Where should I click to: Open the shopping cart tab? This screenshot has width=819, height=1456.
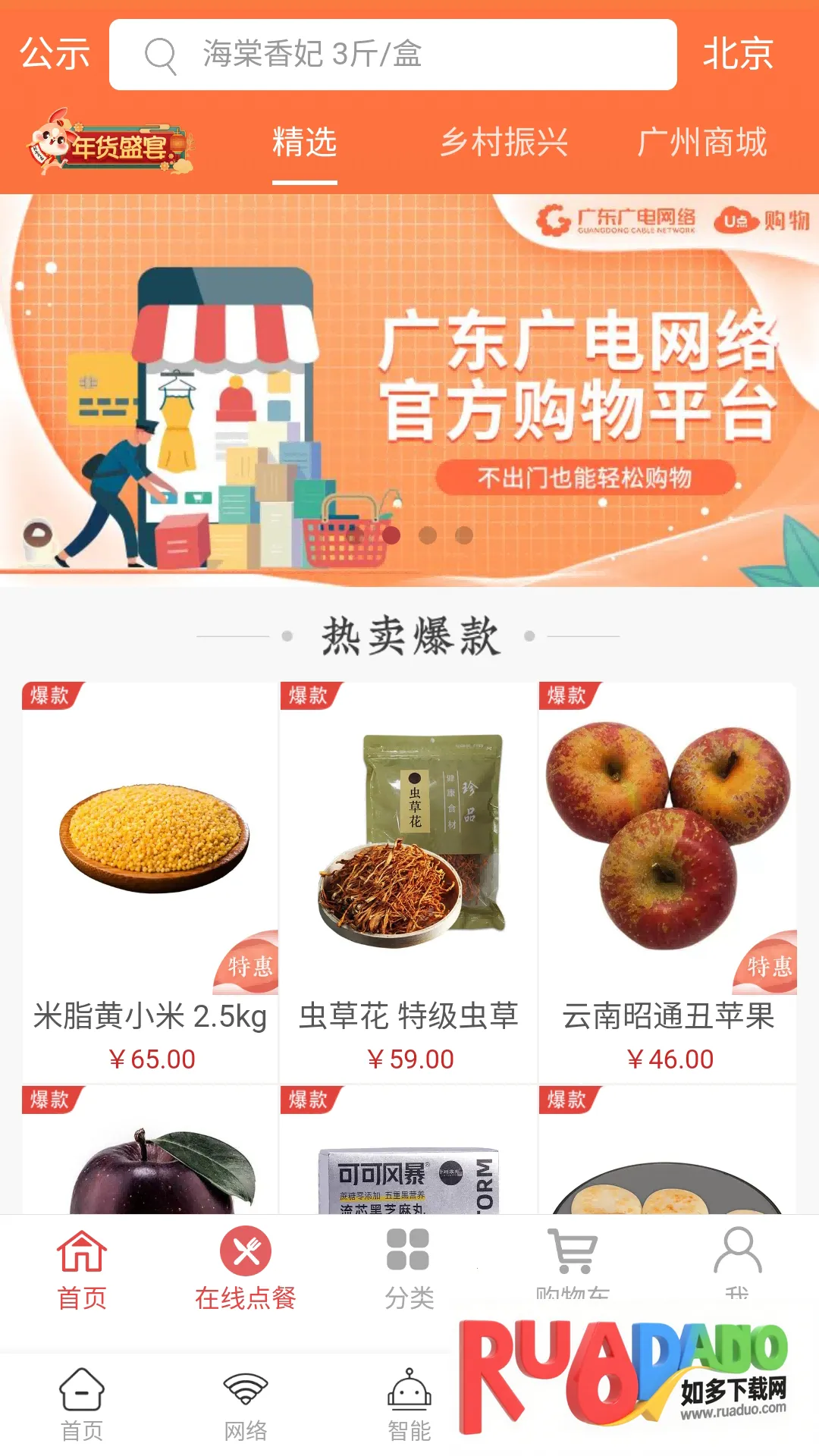(573, 1259)
